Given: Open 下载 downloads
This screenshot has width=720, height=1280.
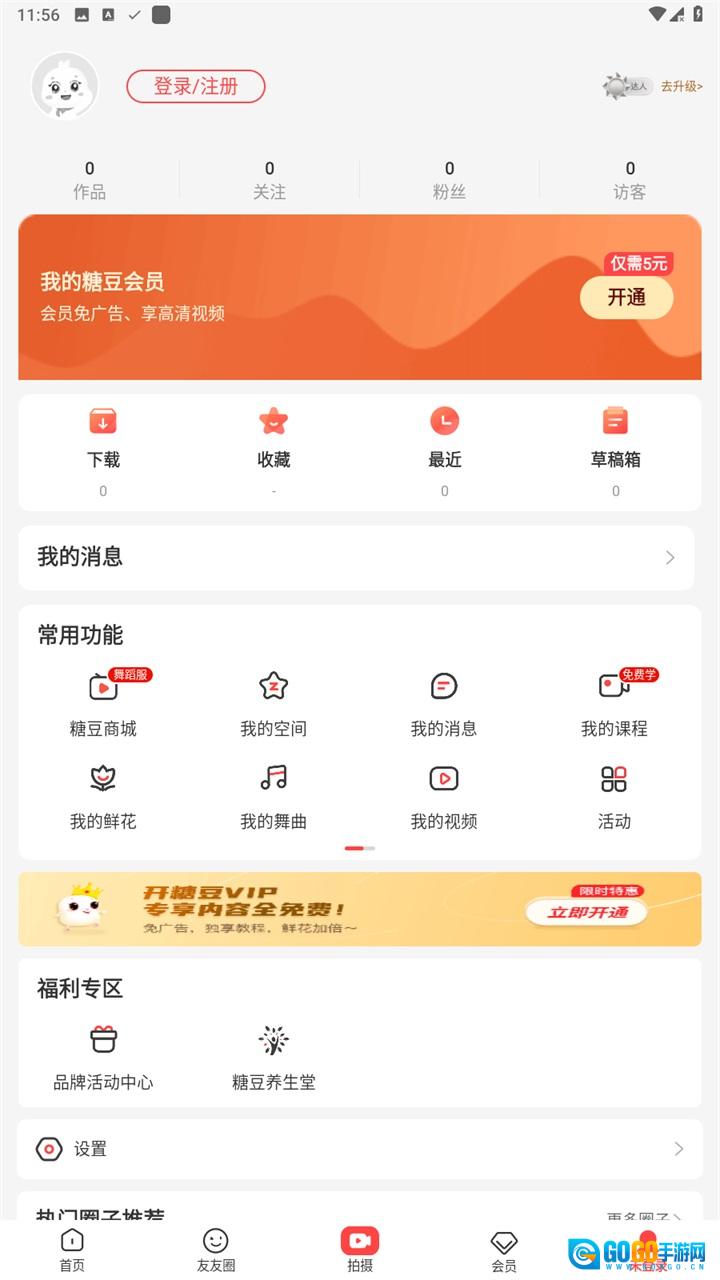Looking at the screenshot, I should [x=103, y=440].
